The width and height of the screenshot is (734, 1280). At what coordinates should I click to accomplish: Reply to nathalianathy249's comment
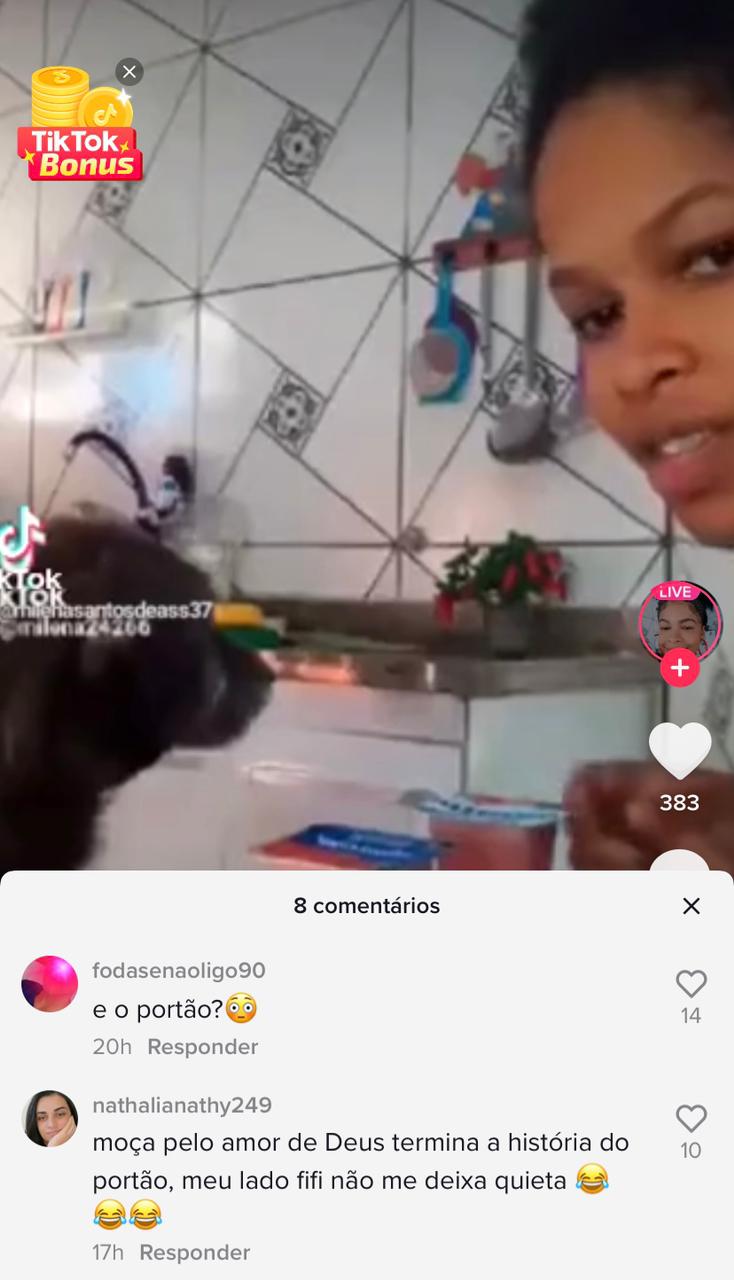click(x=194, y=1252)
